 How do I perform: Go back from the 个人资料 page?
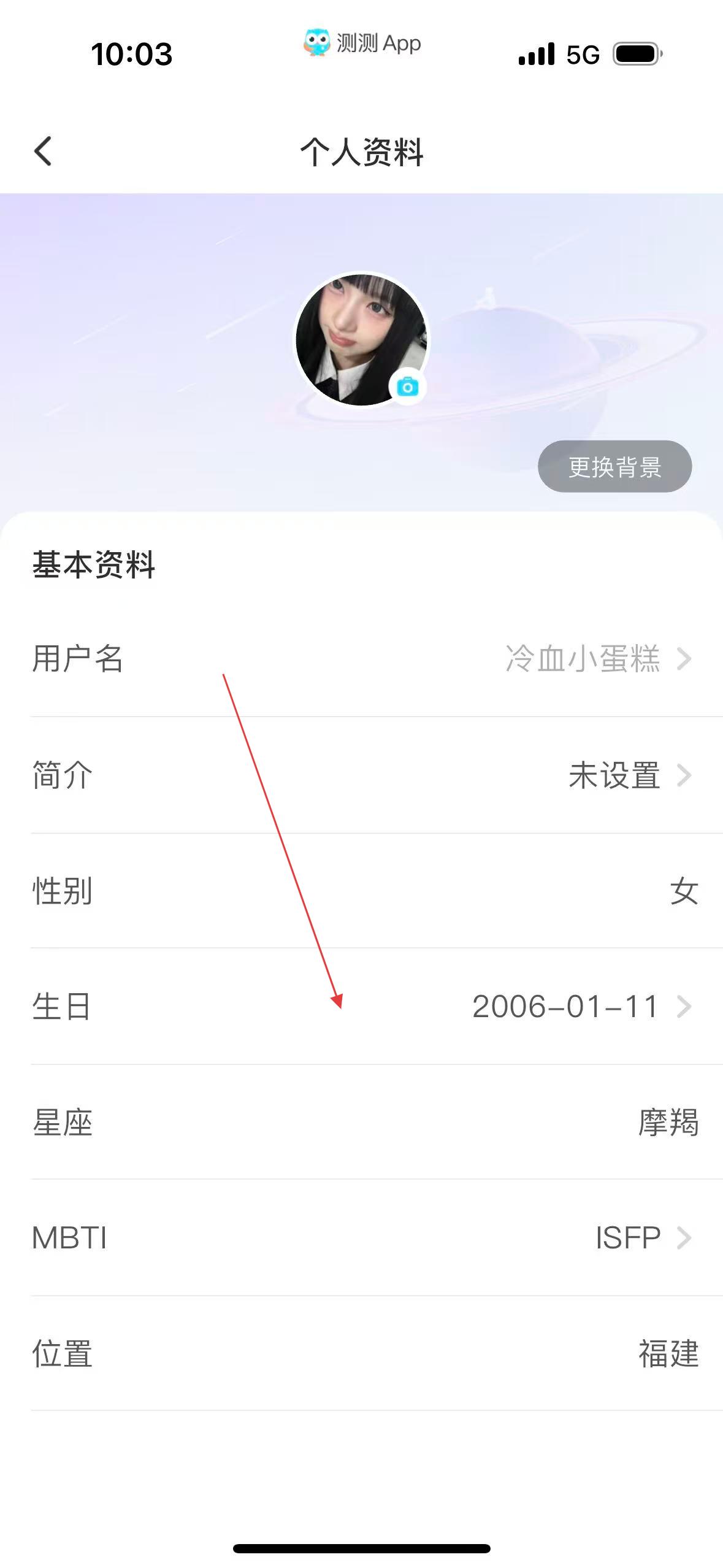(43, 151)
